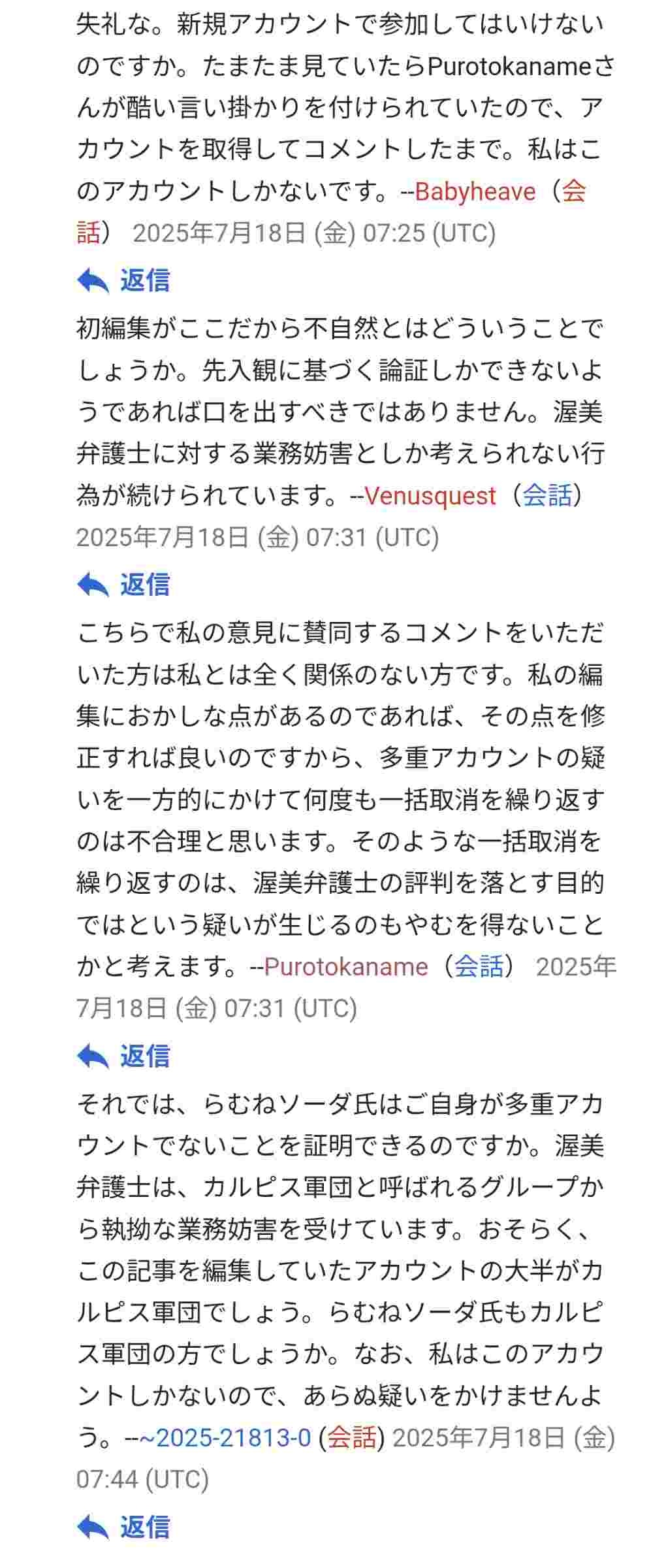Open the ~2025-21813-0 user link
Image resolution: width=649 pixels, height=1568 pixels.
(225, 1437)
